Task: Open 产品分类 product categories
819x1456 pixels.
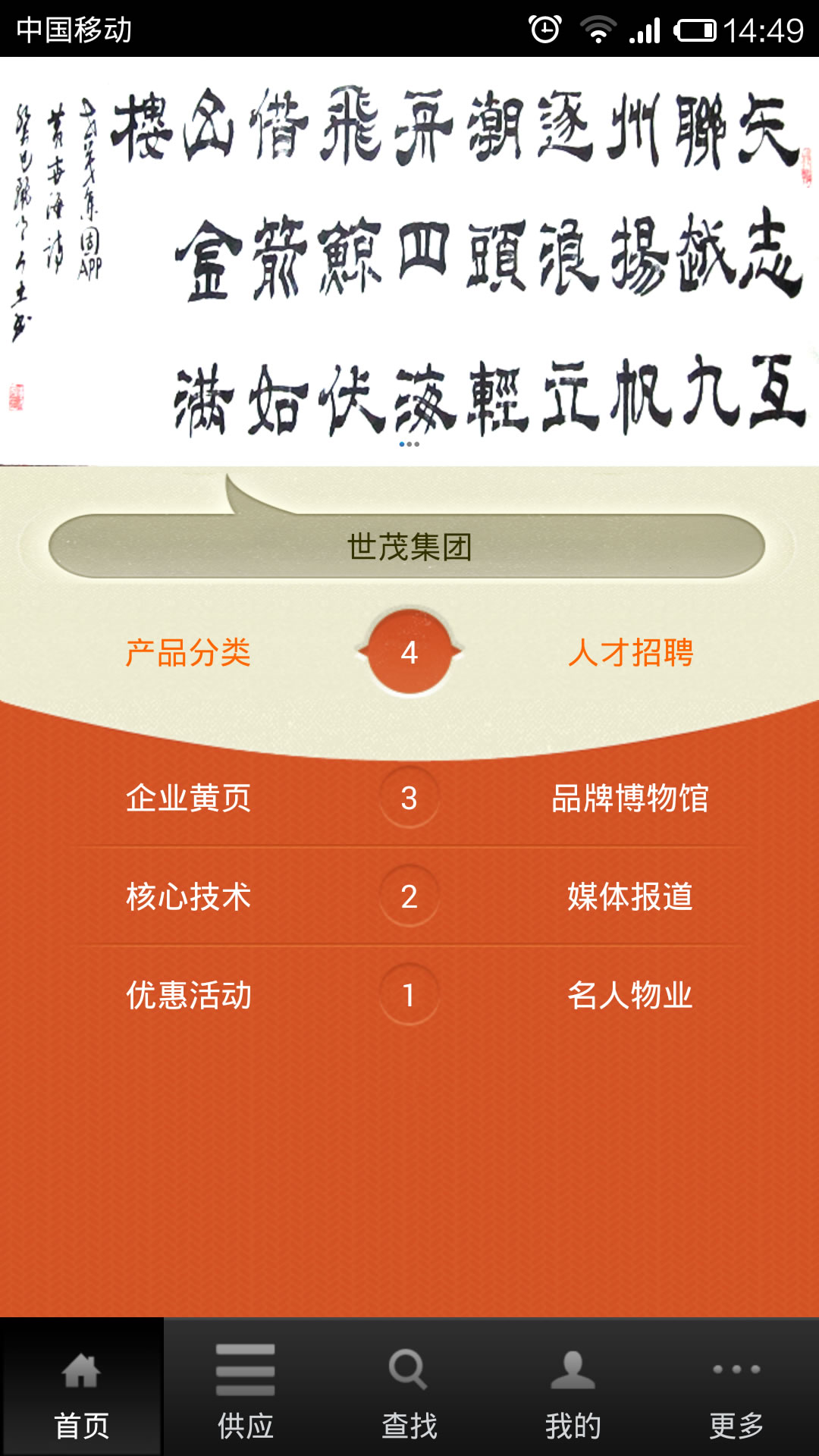Action: (188, 653)
